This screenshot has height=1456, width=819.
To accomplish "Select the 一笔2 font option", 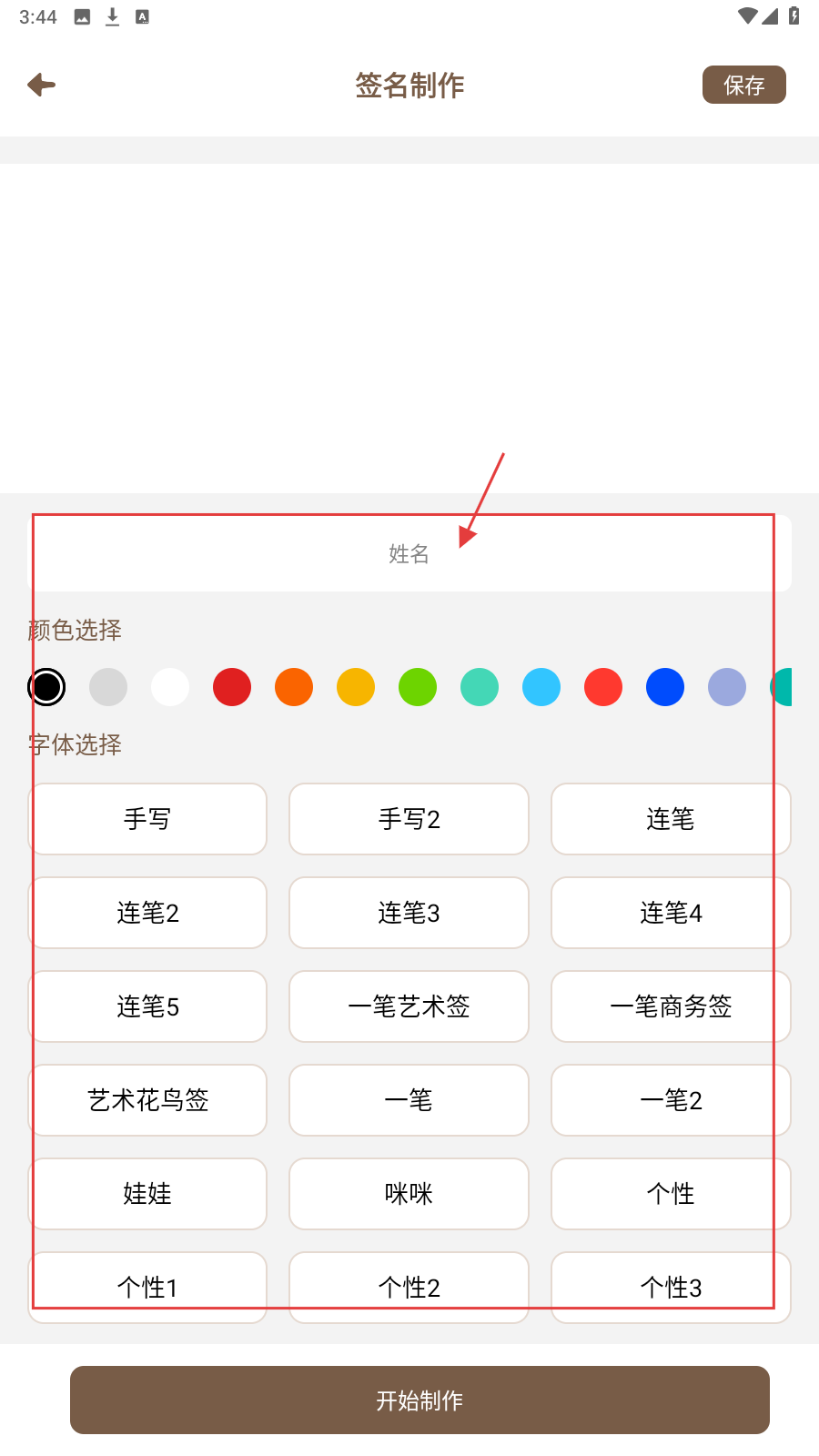I will (671, 1100).
